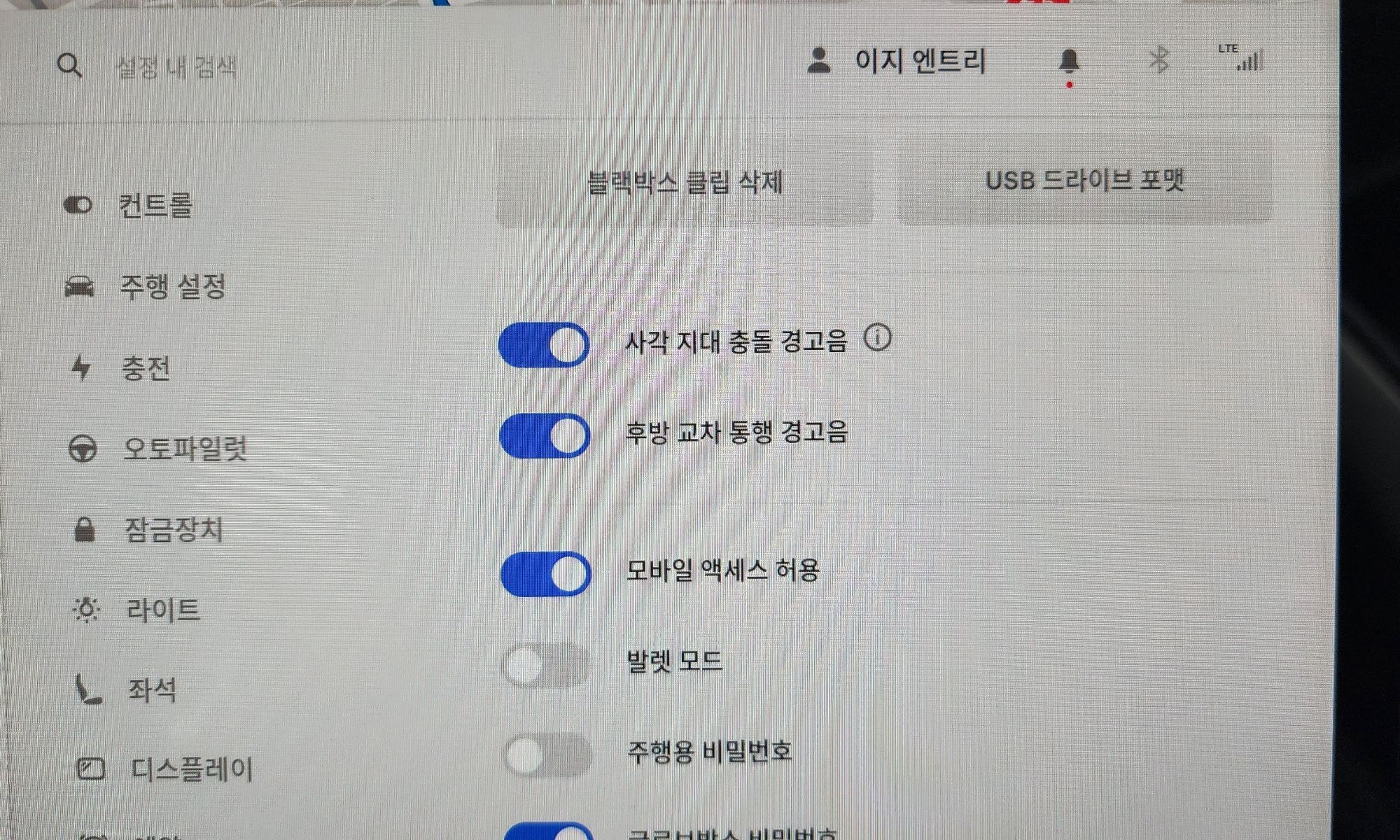Show info for 사각 지대 충돌 경고음
The width and height of the screenshot is (1400, 840).
click(877, 339)
